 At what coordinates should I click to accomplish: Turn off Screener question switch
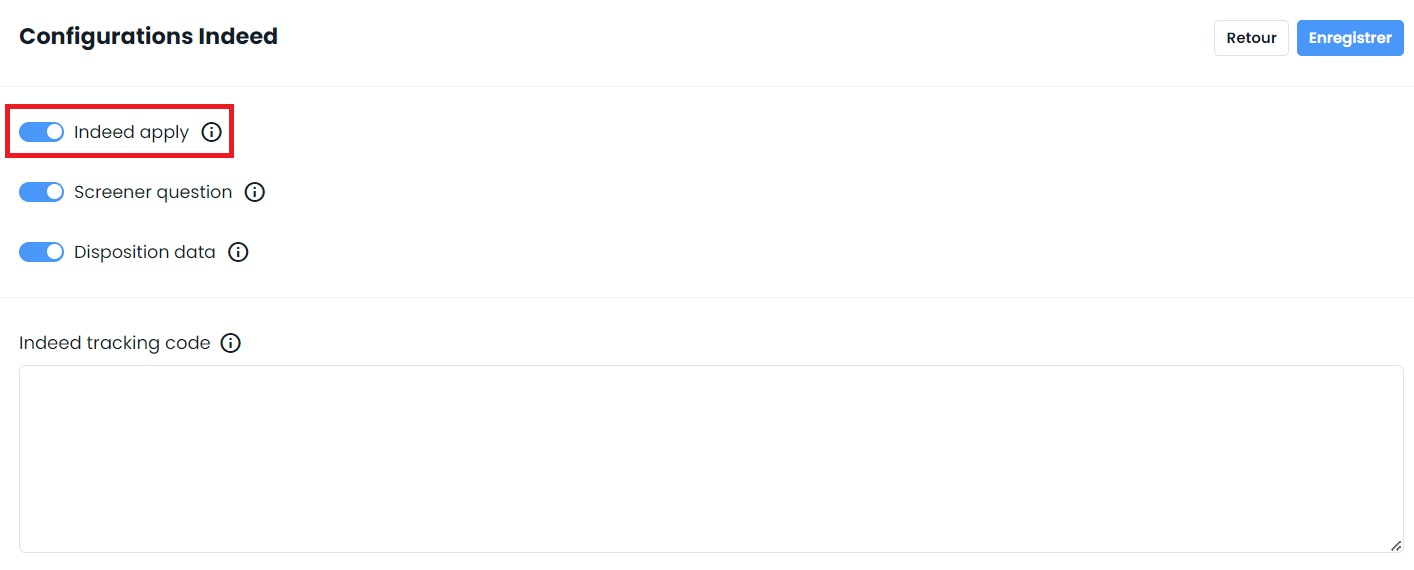click(41, 192)
